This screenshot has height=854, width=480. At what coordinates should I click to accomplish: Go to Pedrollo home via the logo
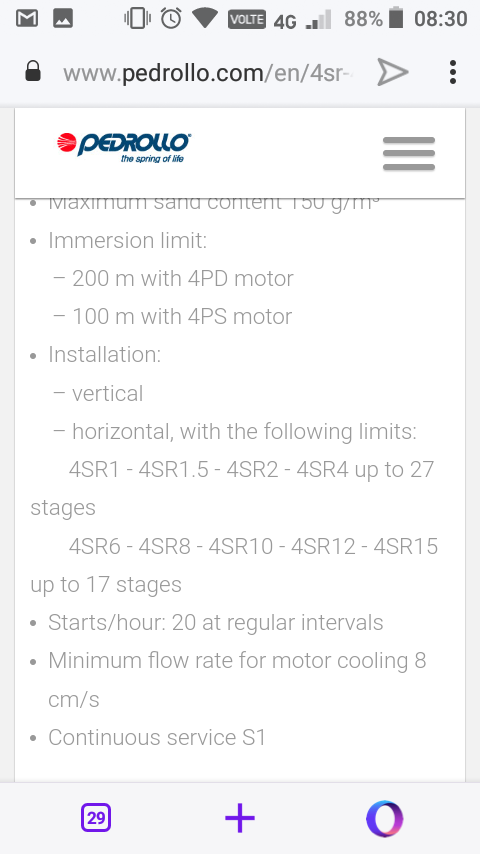(124, 147)
